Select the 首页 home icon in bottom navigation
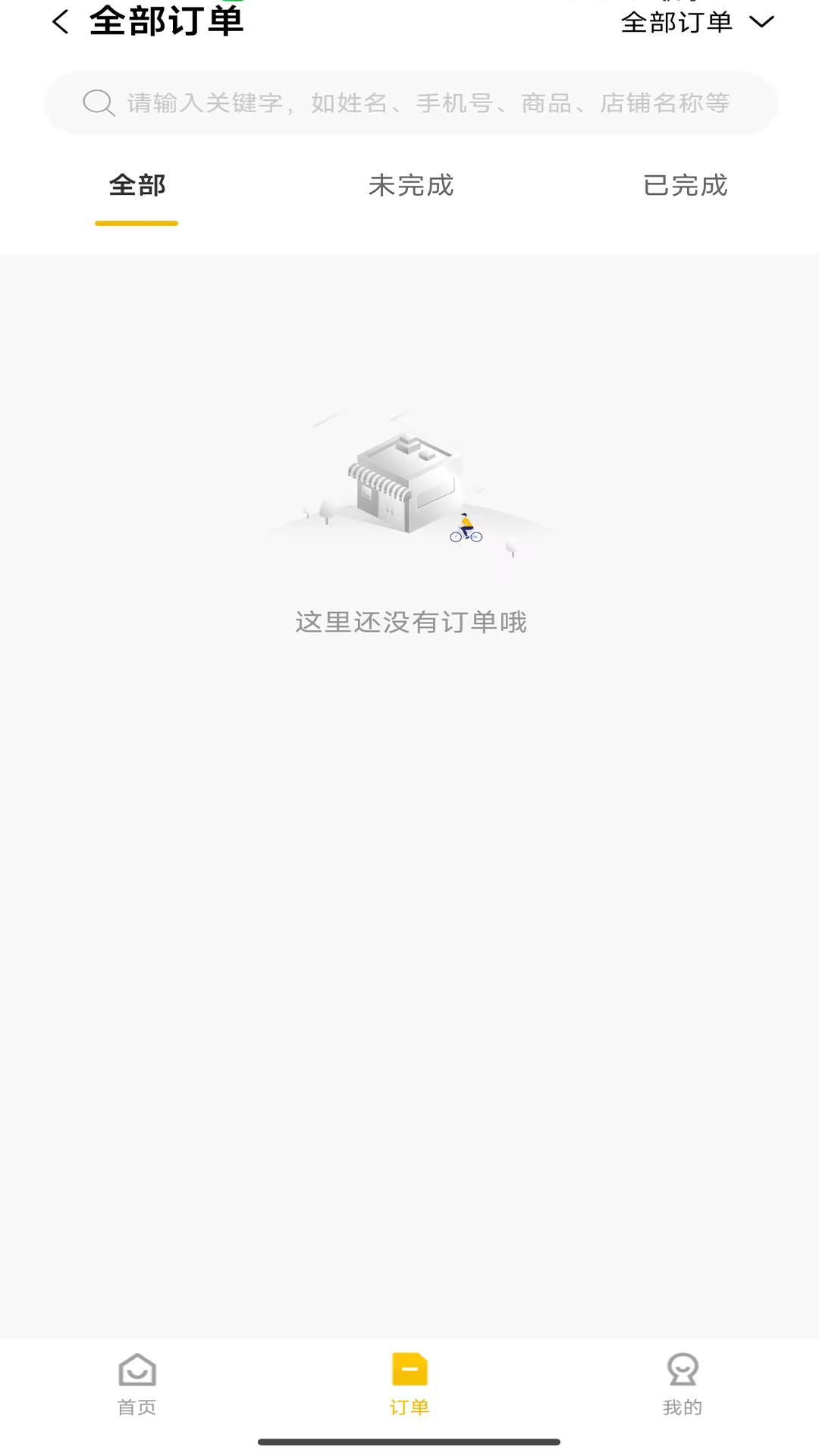This screenshot has height=1456, width=819. coord(136,1385)
